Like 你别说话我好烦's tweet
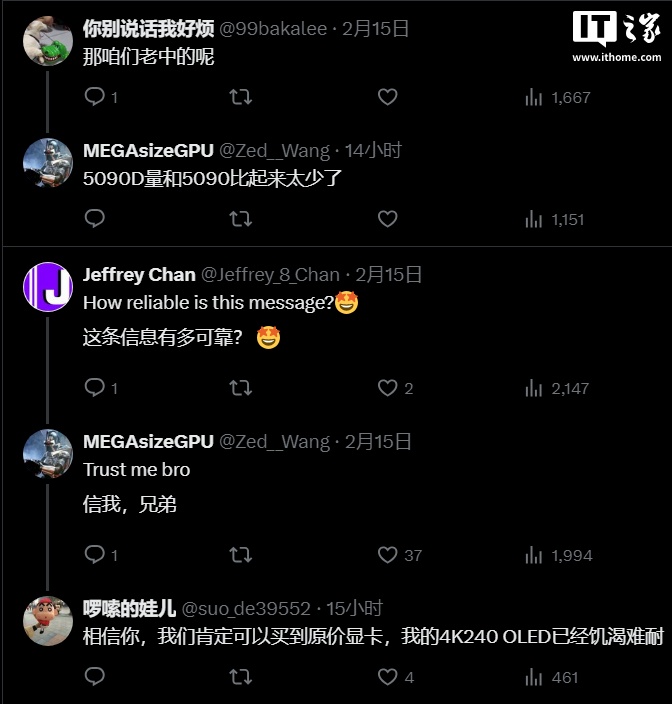Screen dimensions: 672x704 [x=387, y=97]
